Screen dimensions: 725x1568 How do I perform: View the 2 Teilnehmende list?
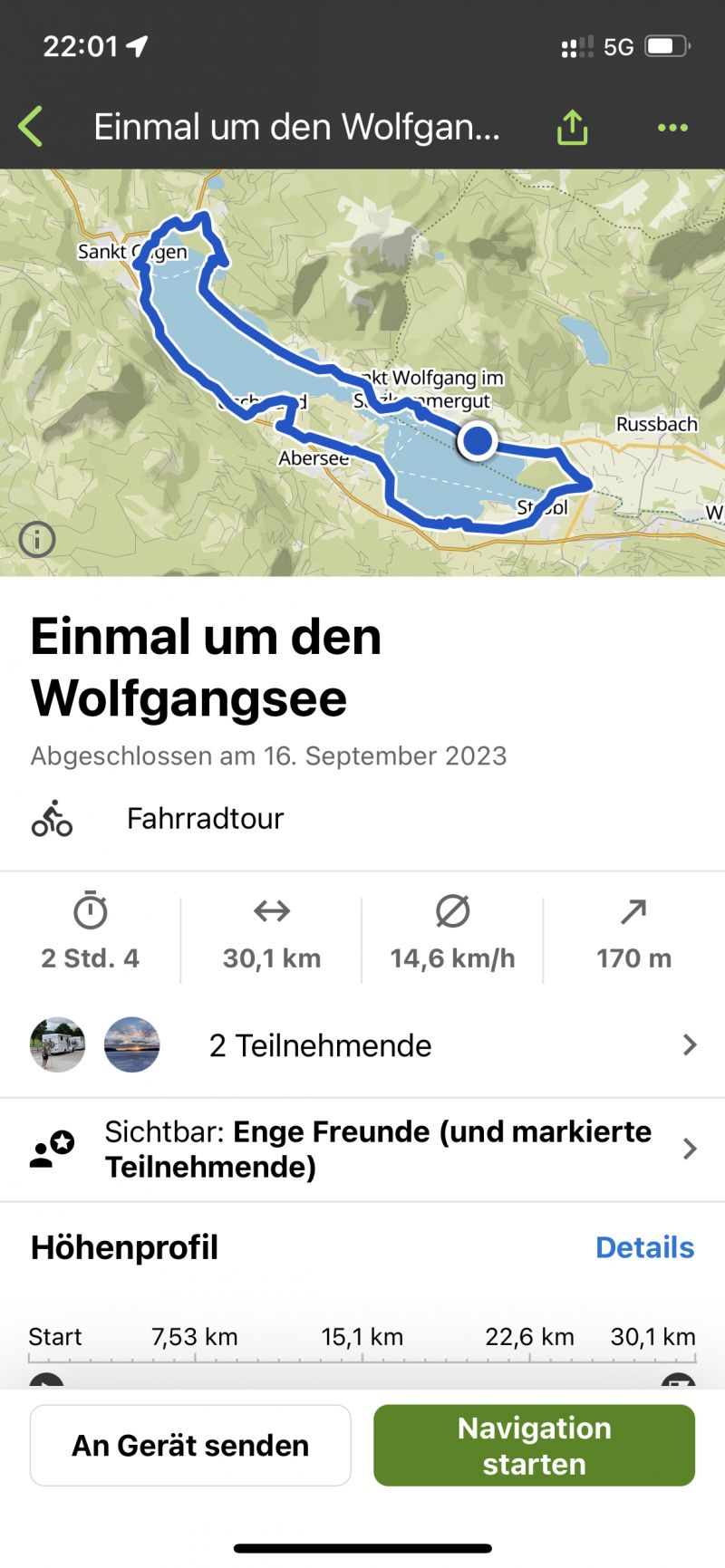[x=362, y=1045]
